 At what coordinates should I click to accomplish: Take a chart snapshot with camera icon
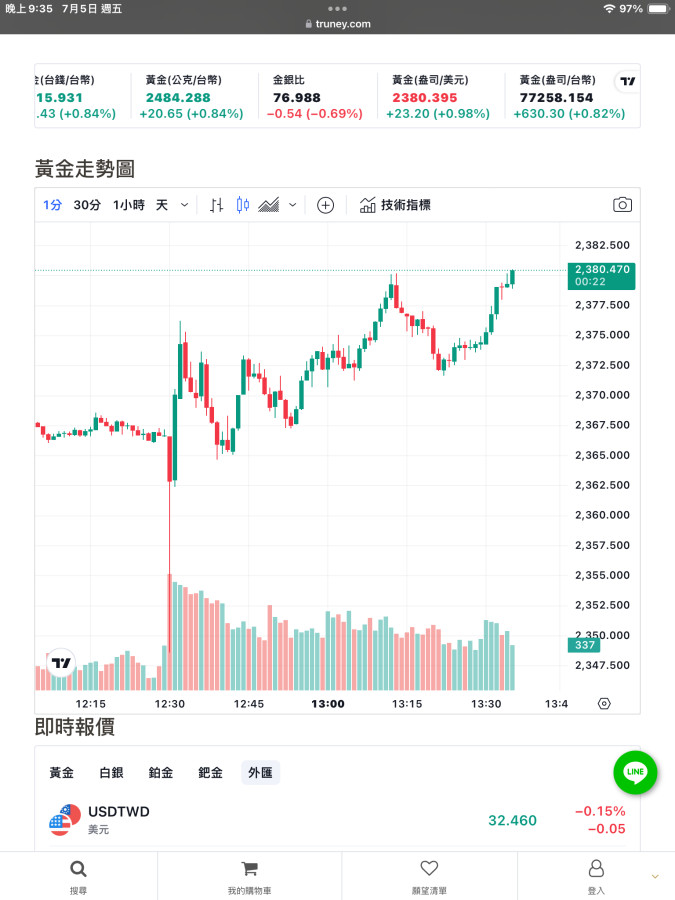[x=622, y=205]
